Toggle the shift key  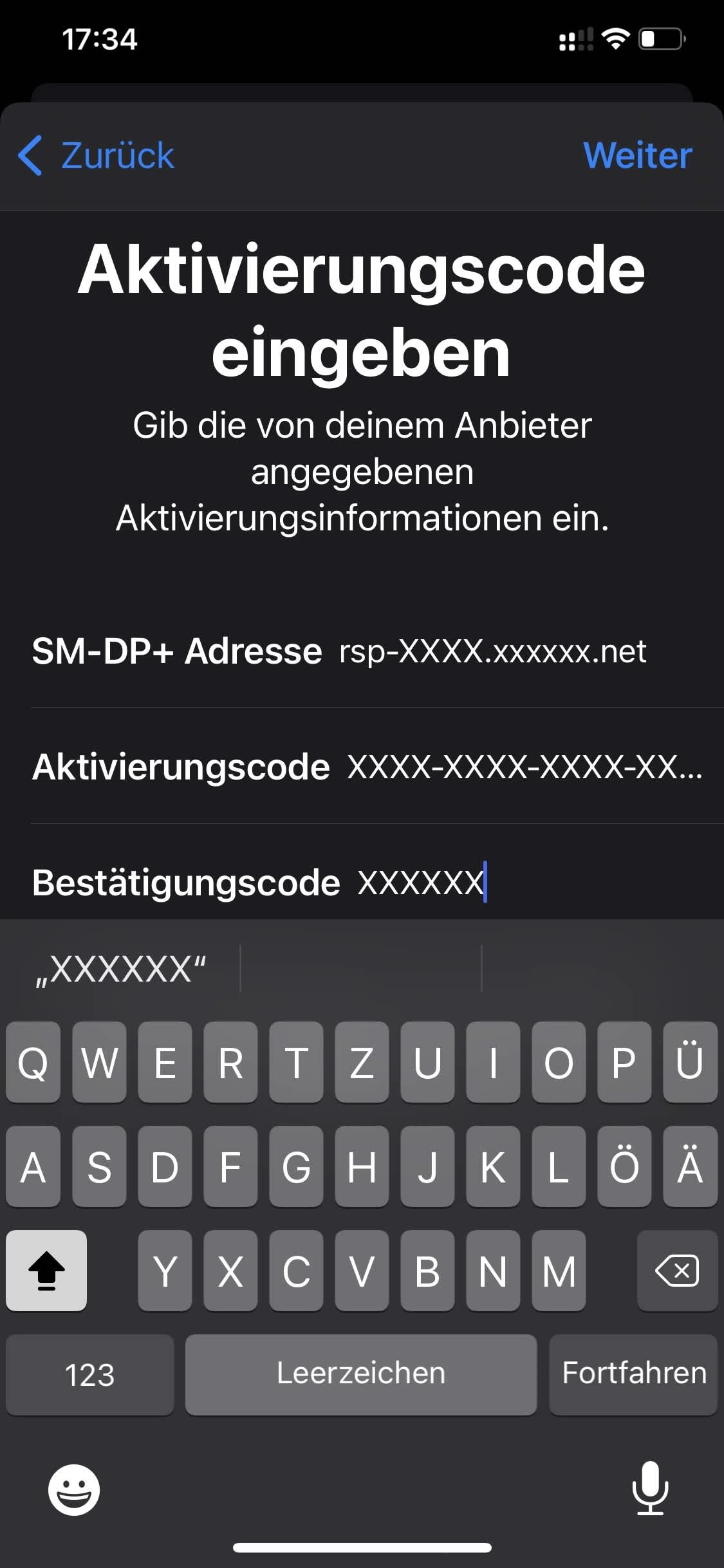point(46,1271)
